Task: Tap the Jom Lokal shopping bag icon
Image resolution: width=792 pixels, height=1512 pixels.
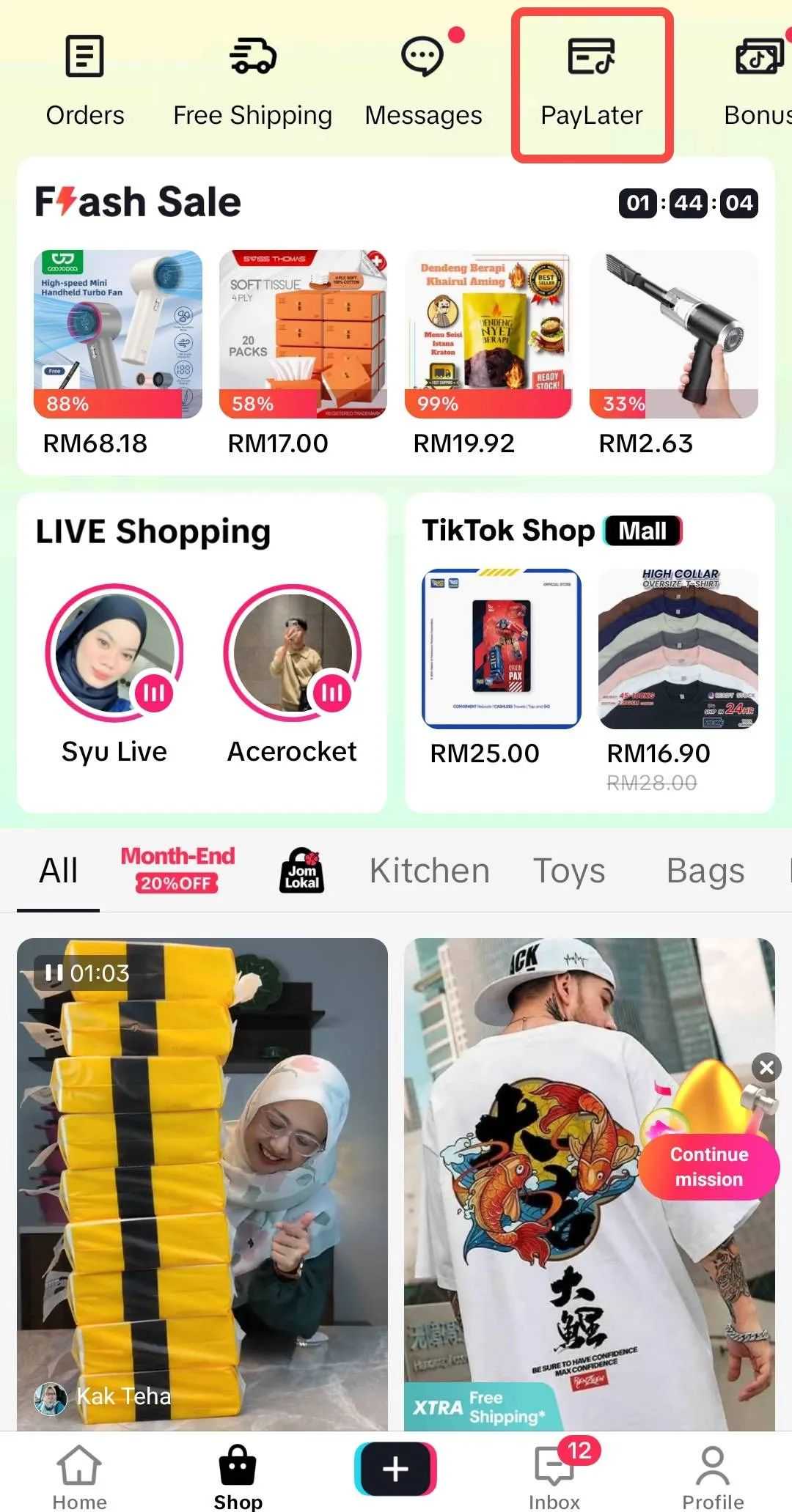Action: [x=301, y=871]
